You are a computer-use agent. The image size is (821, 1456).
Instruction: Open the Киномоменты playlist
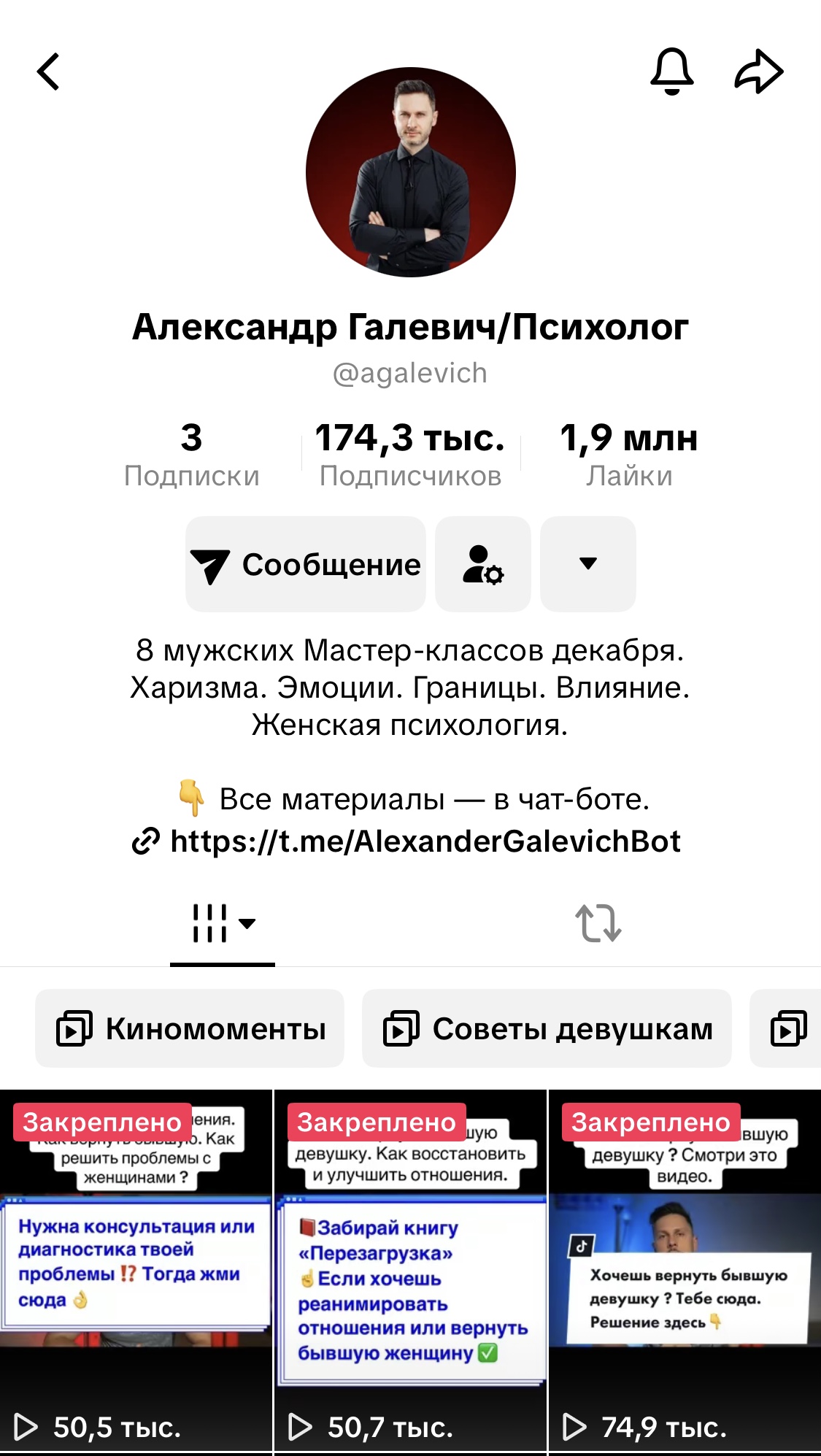click(190, 1029)
